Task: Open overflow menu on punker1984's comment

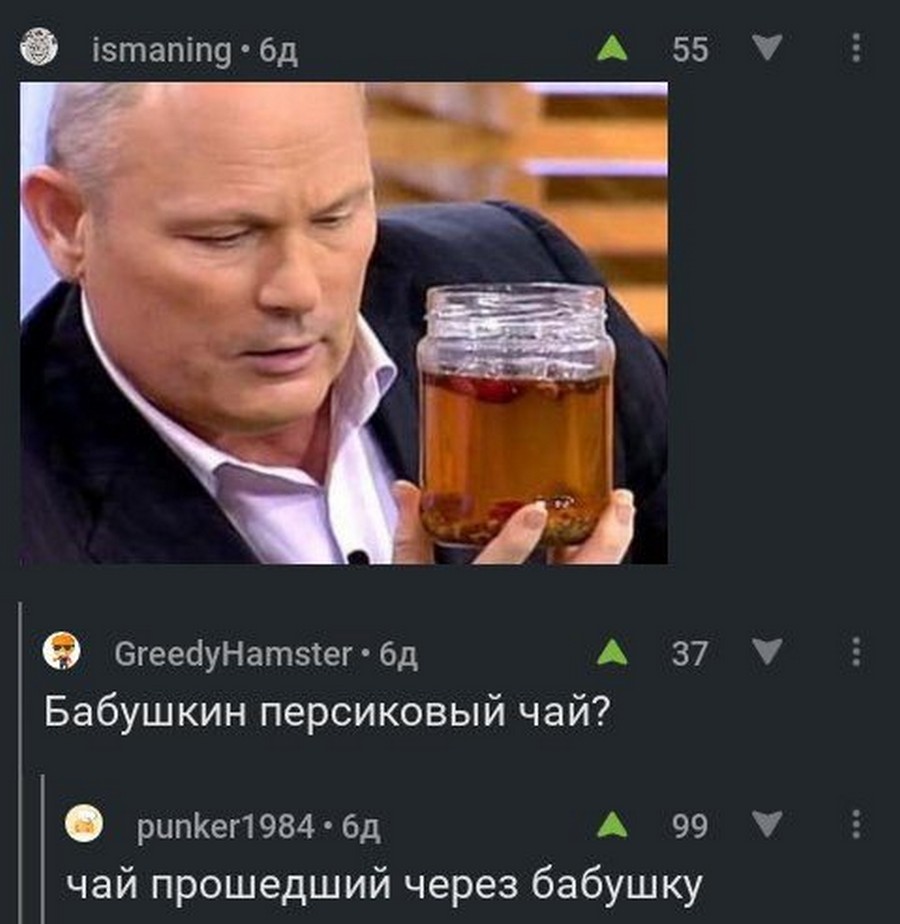Action: tap(856, 825)
